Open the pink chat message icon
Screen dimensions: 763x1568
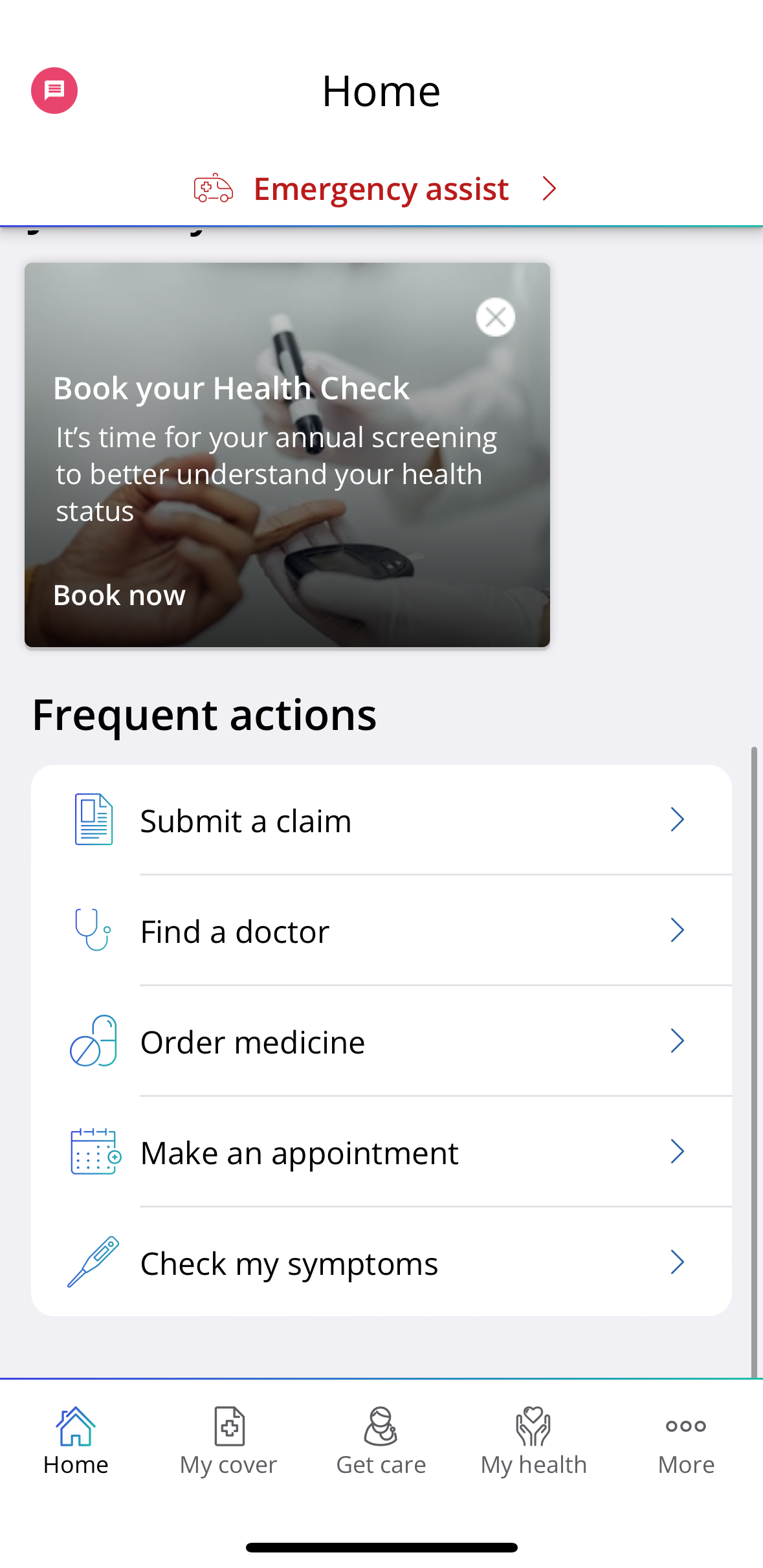click(x=54, y=91)
